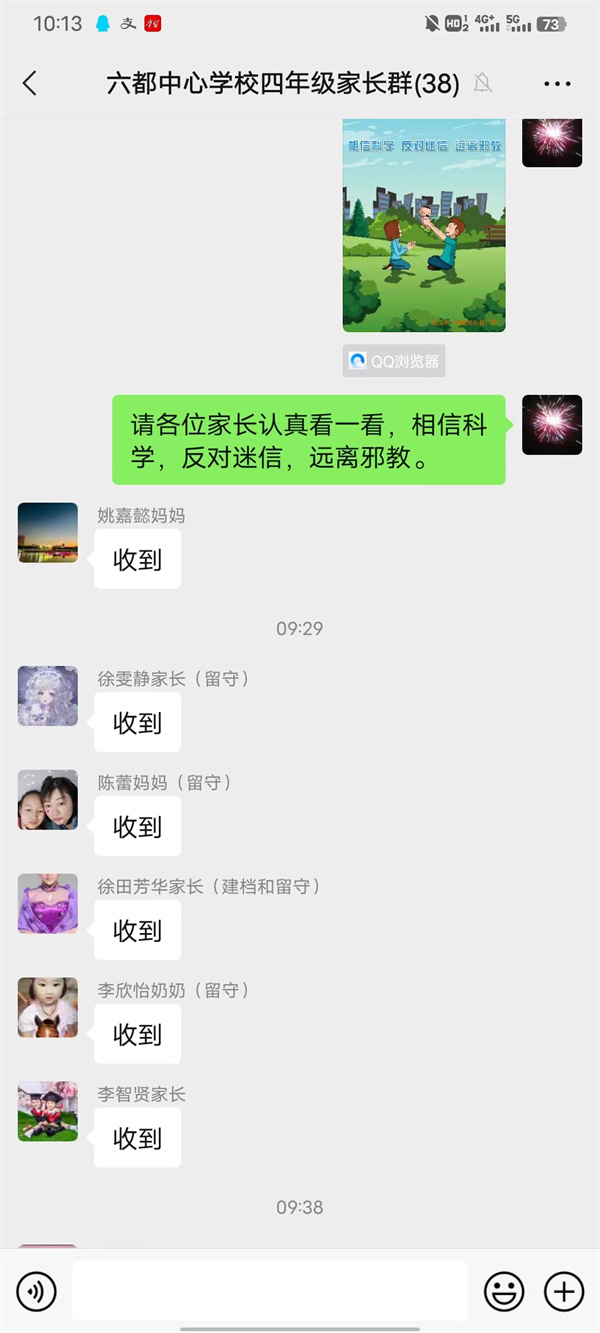Switch to voice message input
Viewport: 600px width, 1333px height.
(x=37, y=1292)
